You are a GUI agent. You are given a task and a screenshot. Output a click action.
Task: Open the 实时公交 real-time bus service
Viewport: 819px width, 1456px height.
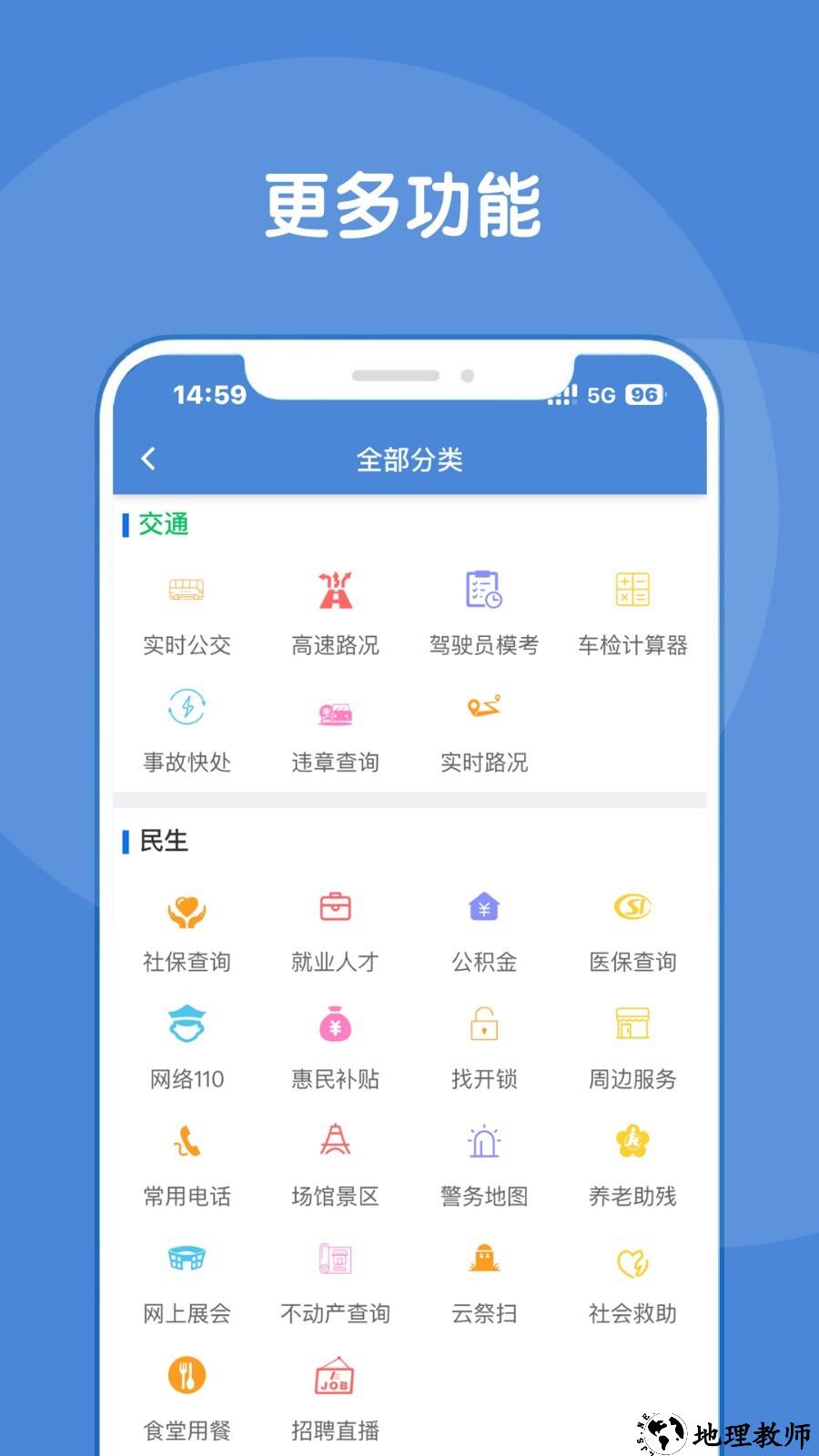click(x=186, y=610)
